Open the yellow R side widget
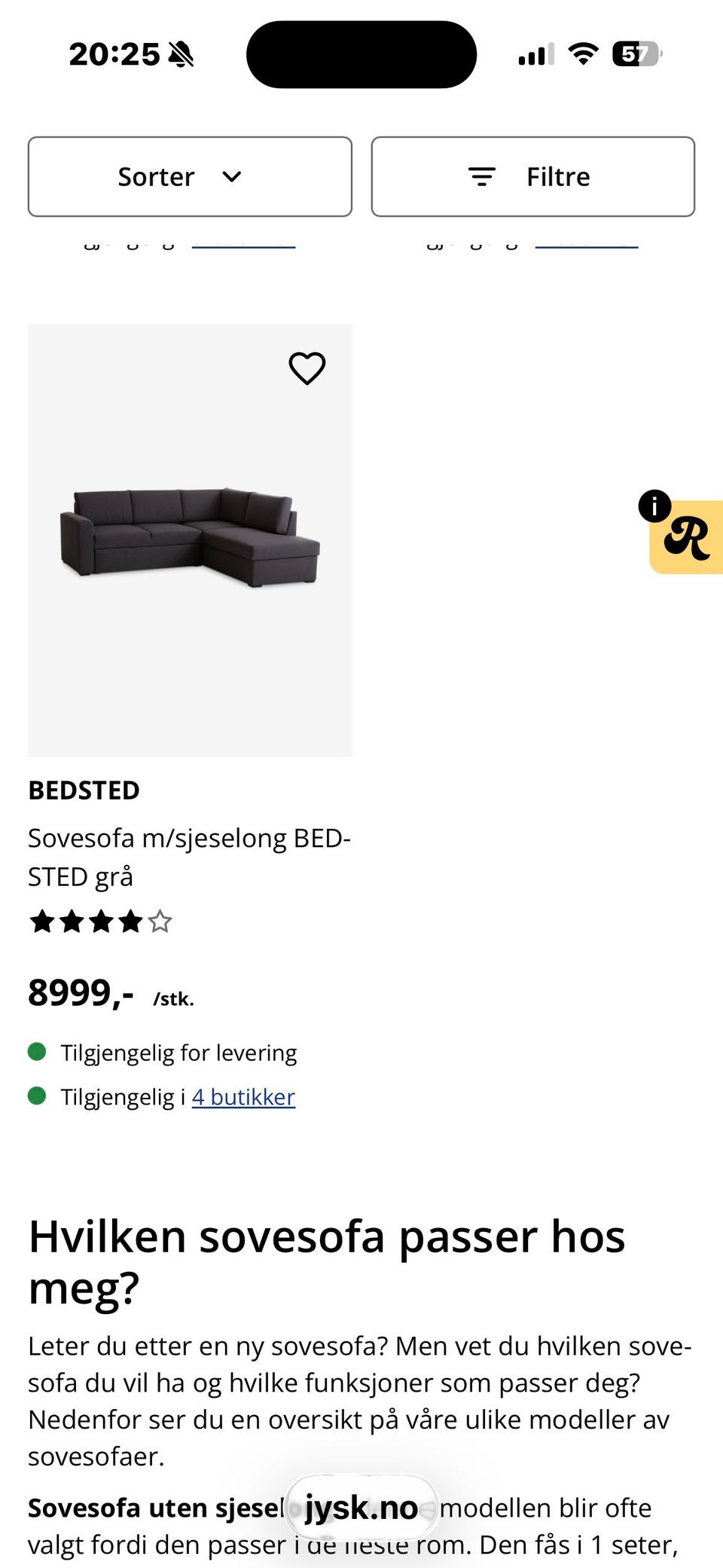 click(x=686, y=536)
